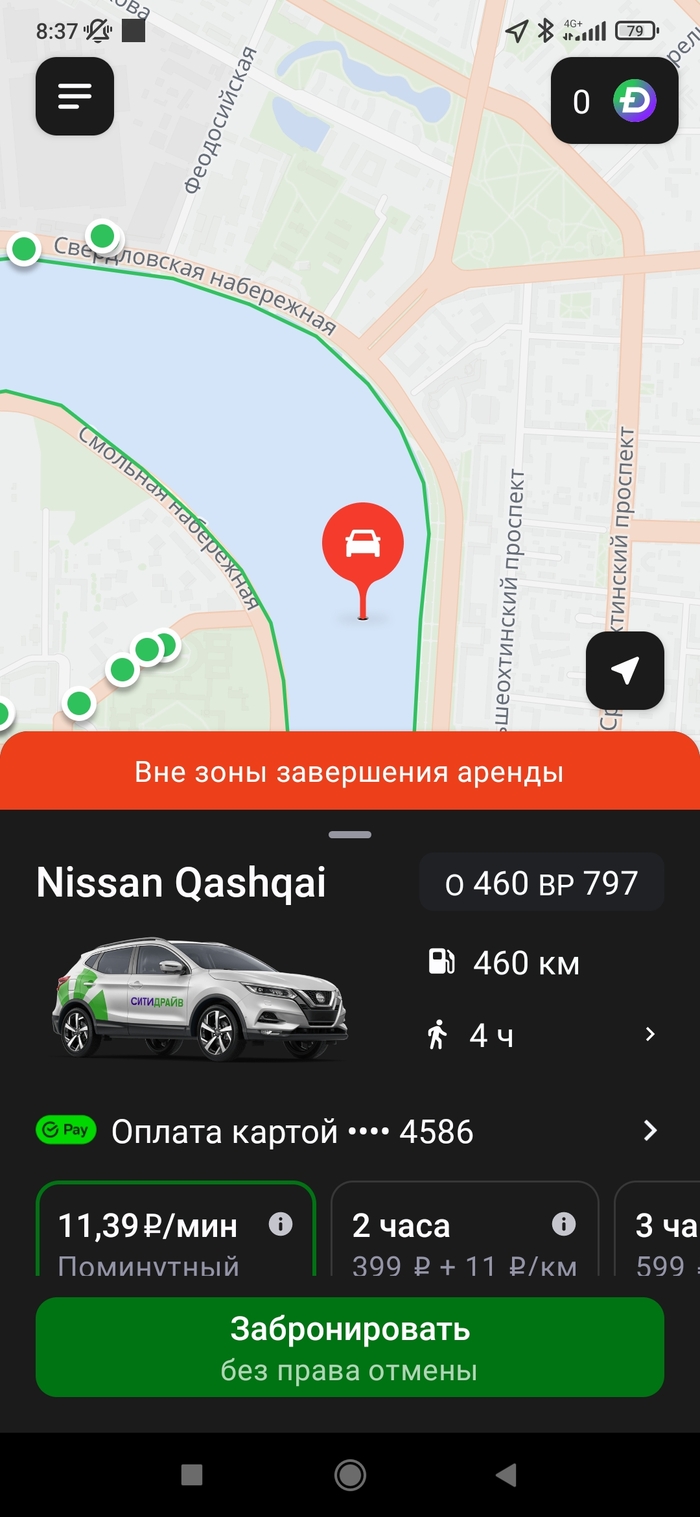Open the hamburger menu

[75, 97]
